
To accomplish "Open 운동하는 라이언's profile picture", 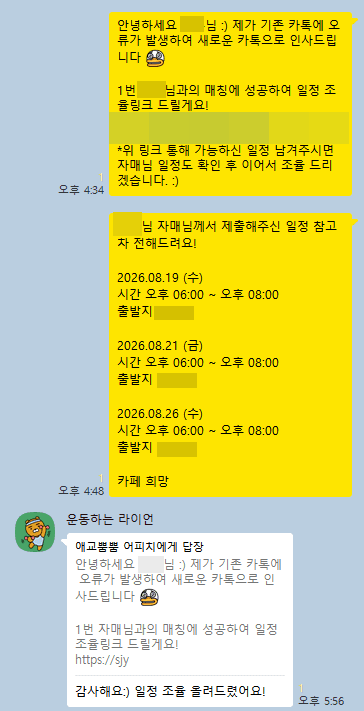I will tap(35, 531).
